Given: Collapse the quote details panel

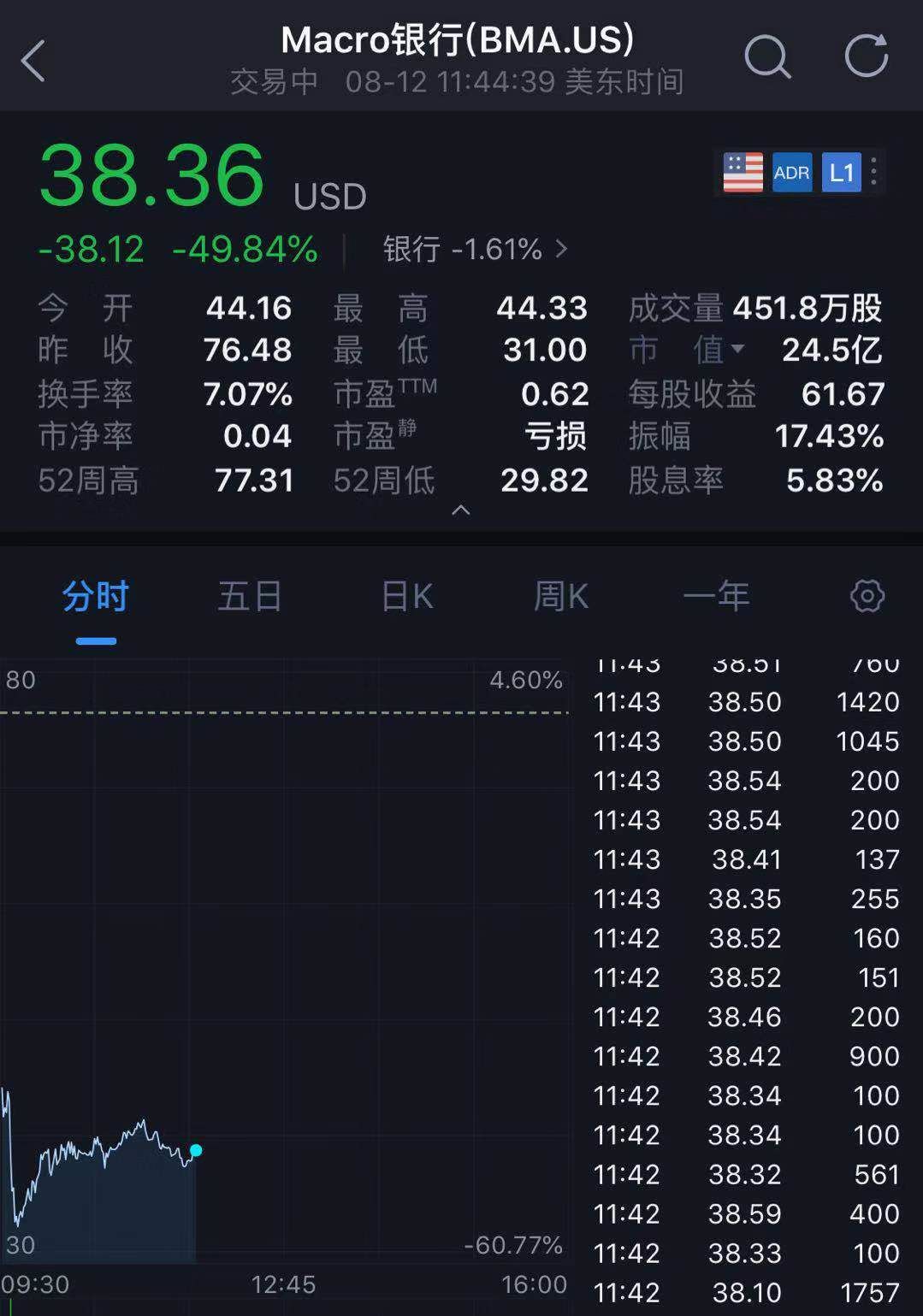Looking at the screenshot, I should pyautogui.click(x=461, y=510).
